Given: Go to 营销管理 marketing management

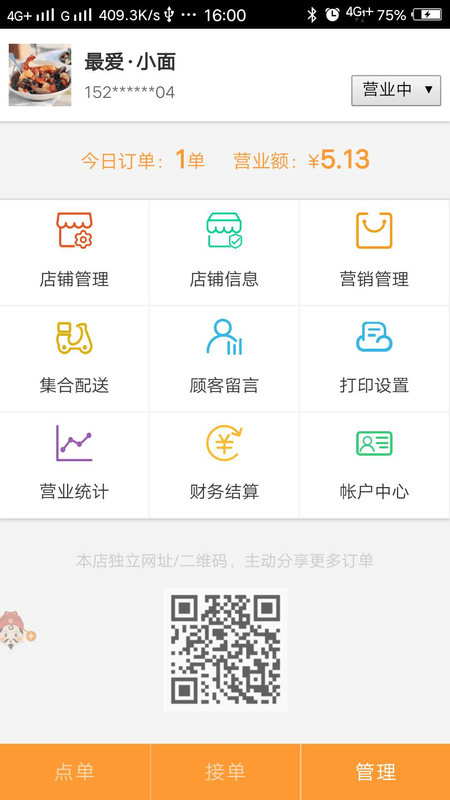Looking at the screenshot, I should tap(374, 253).
